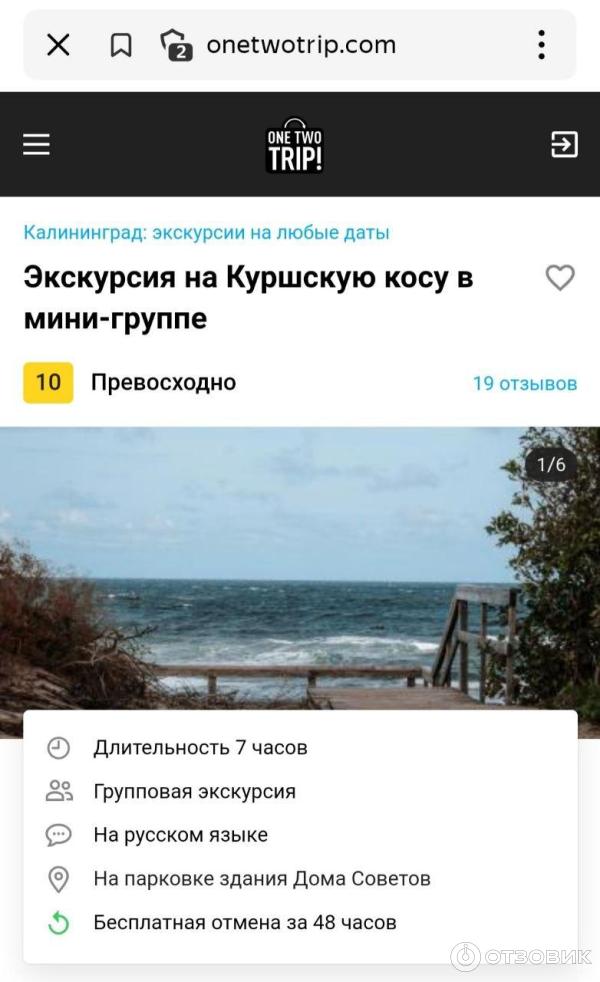
Task: Open the browser tabs switcher
Action: (176, 45)
